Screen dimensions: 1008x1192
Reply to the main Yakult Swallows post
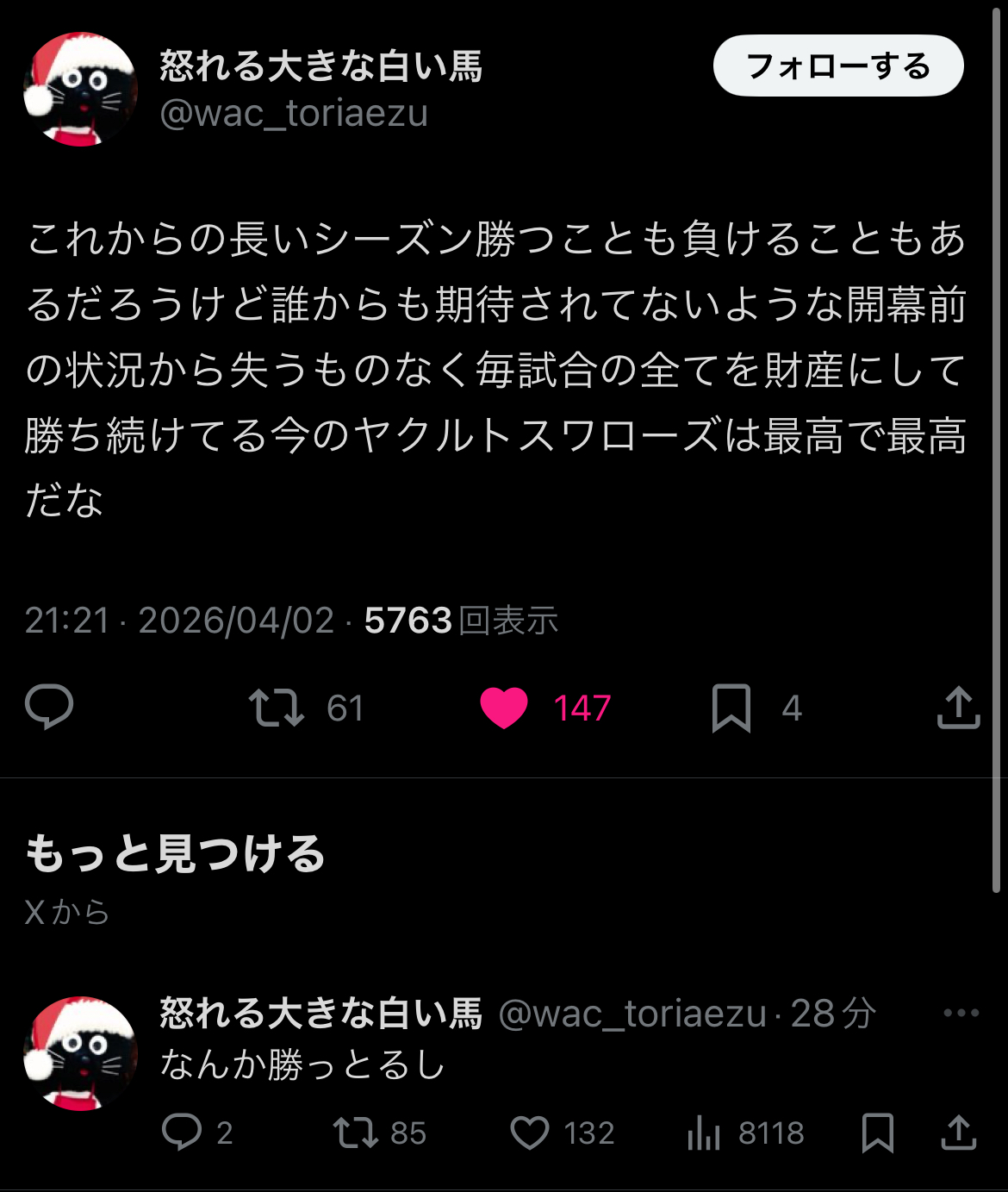(49, 707)
